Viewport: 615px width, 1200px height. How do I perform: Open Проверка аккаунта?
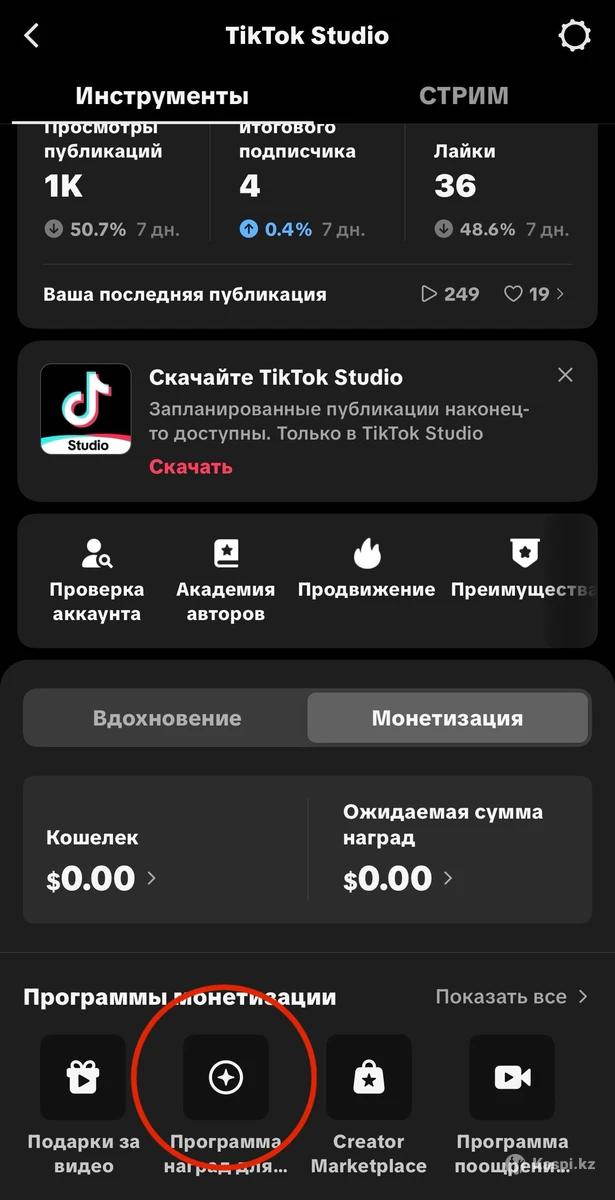[97, 580]
